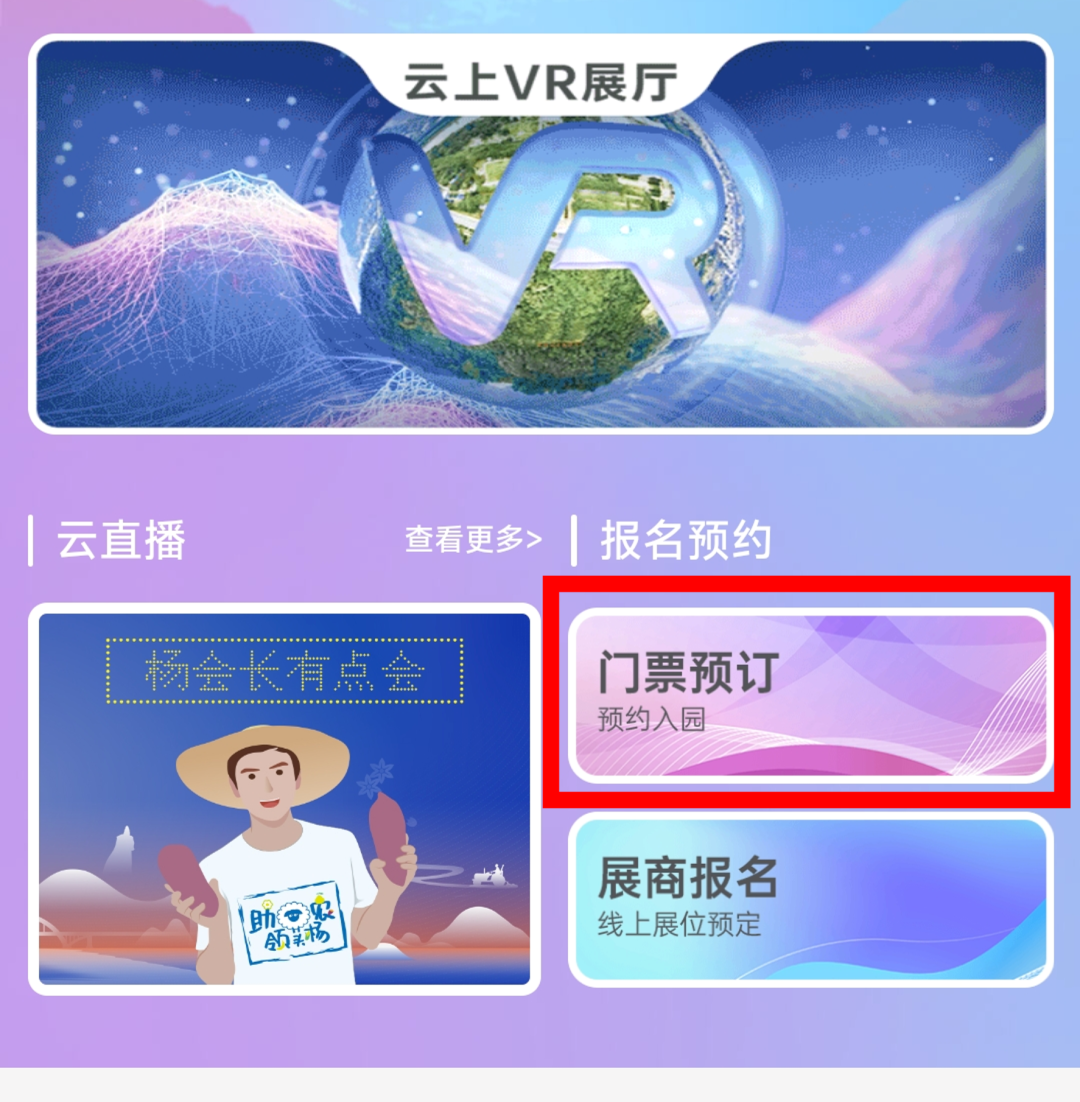Open the 杨会长有点会 livestream card

coord(284,798)
